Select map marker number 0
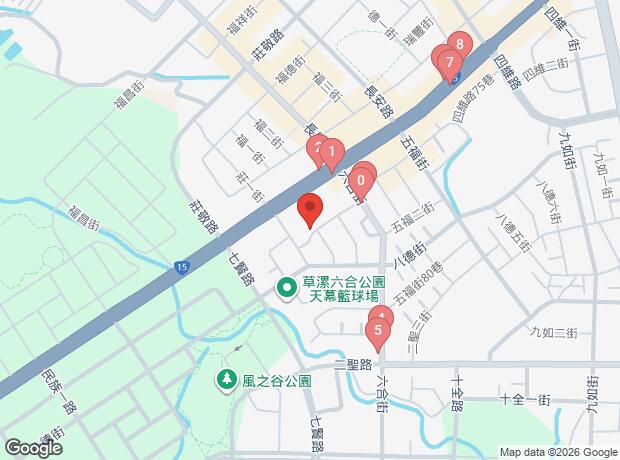Screen dimensions: 620x460 pyautogui.click(x=360, y=181)
